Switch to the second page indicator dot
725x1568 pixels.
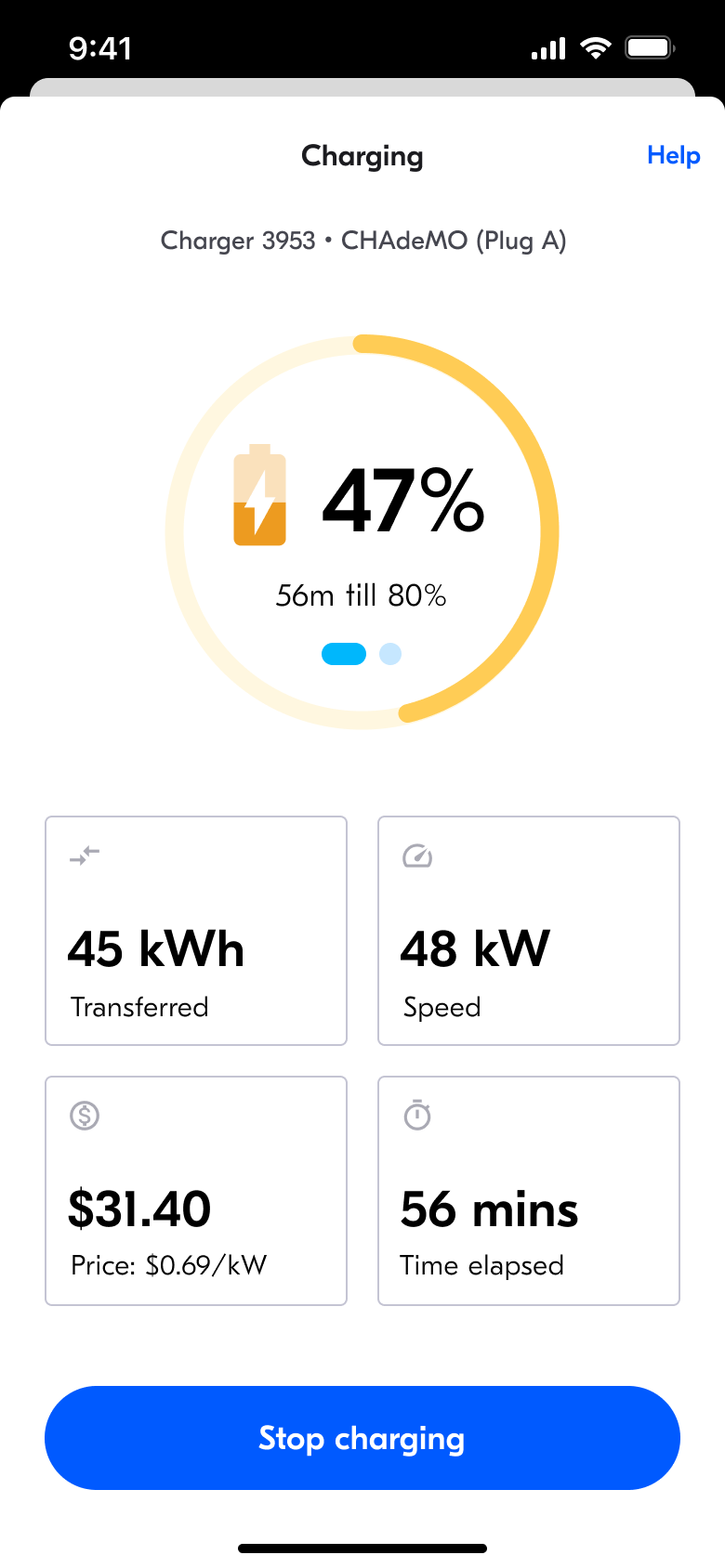pyautogui.click(x=390, y=654)
